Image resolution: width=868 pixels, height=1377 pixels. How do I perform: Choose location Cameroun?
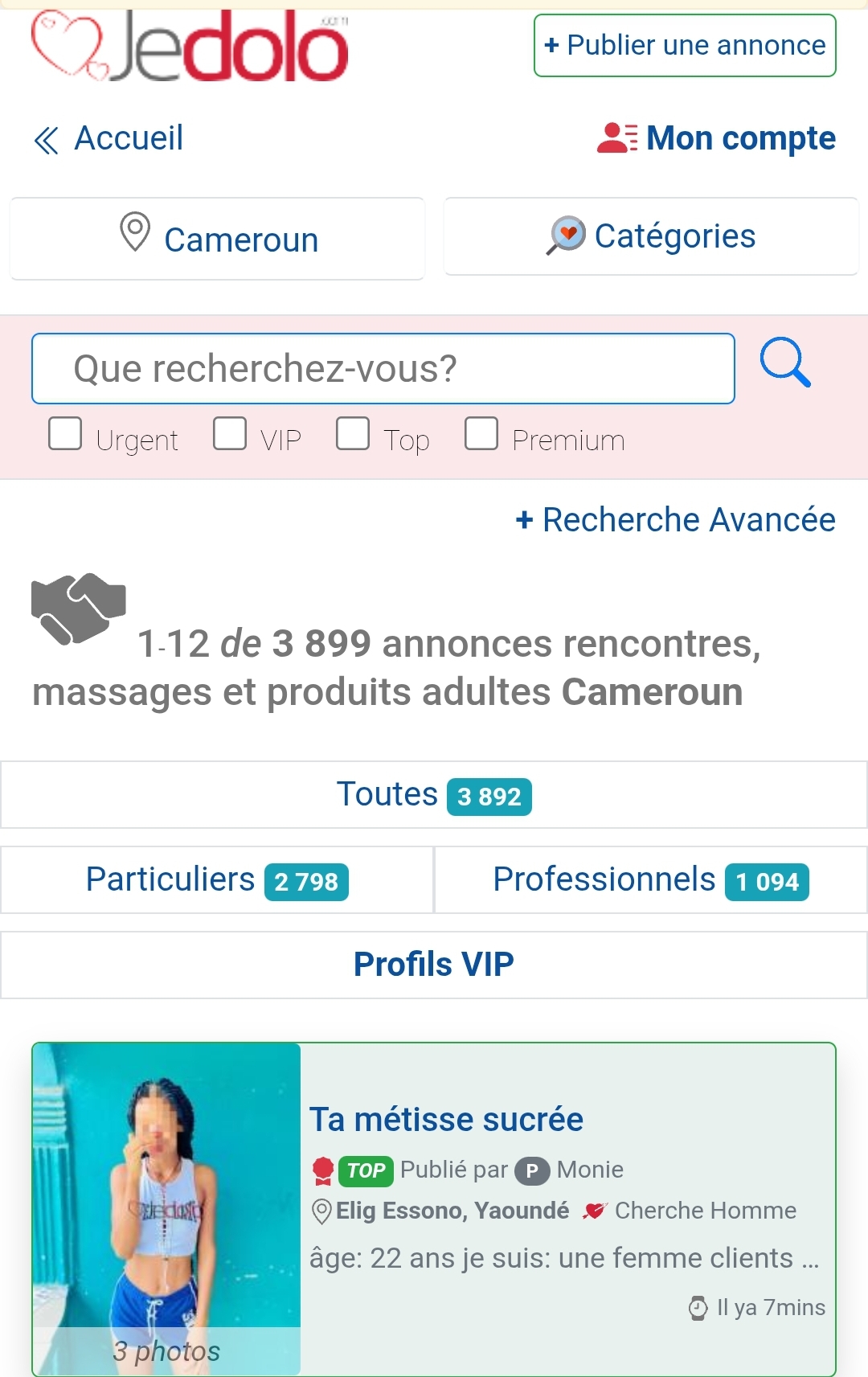point(217,239)
